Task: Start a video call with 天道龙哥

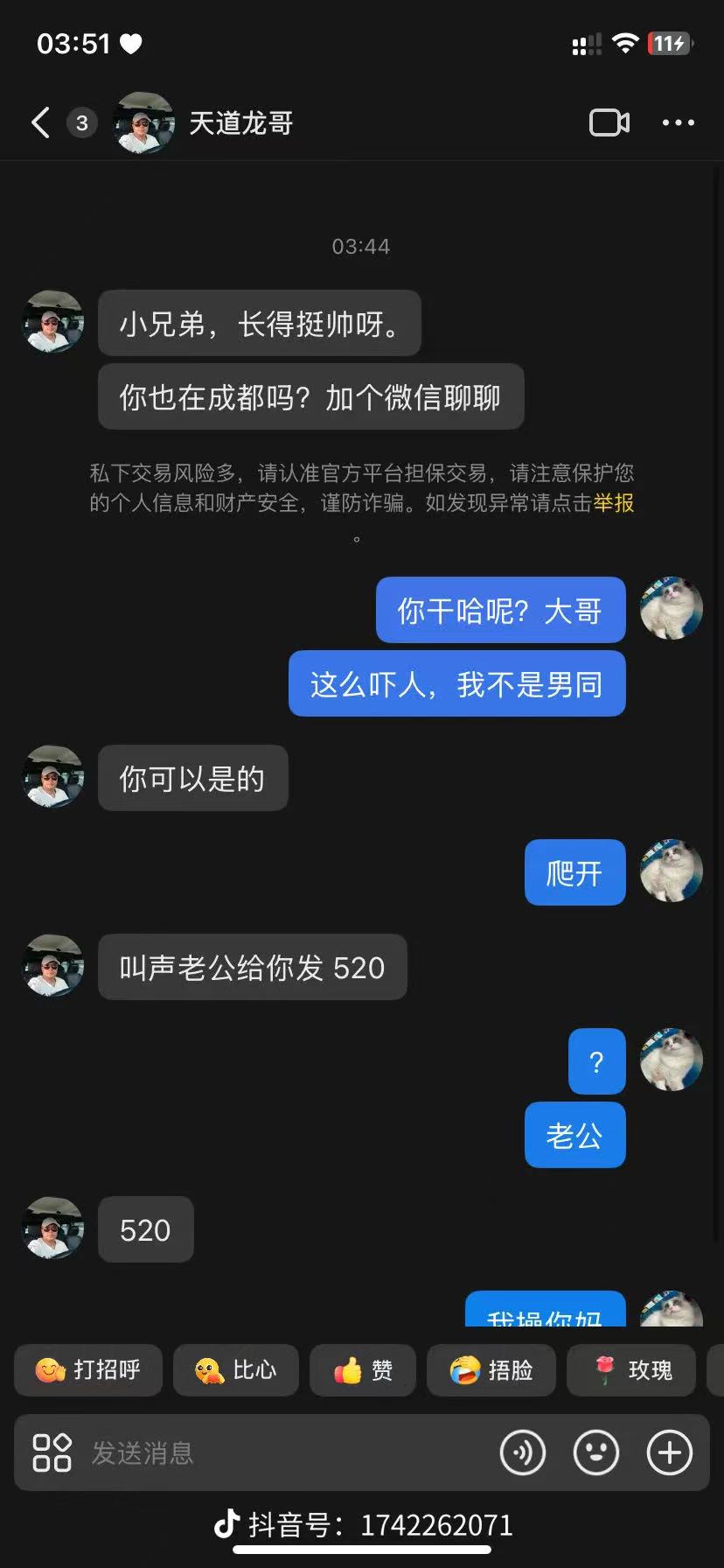Action: (609, 122)
